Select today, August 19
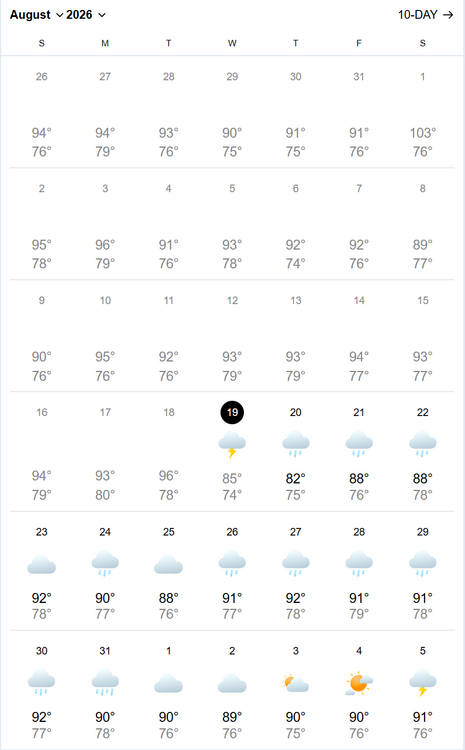 click(x=232, y=452)
